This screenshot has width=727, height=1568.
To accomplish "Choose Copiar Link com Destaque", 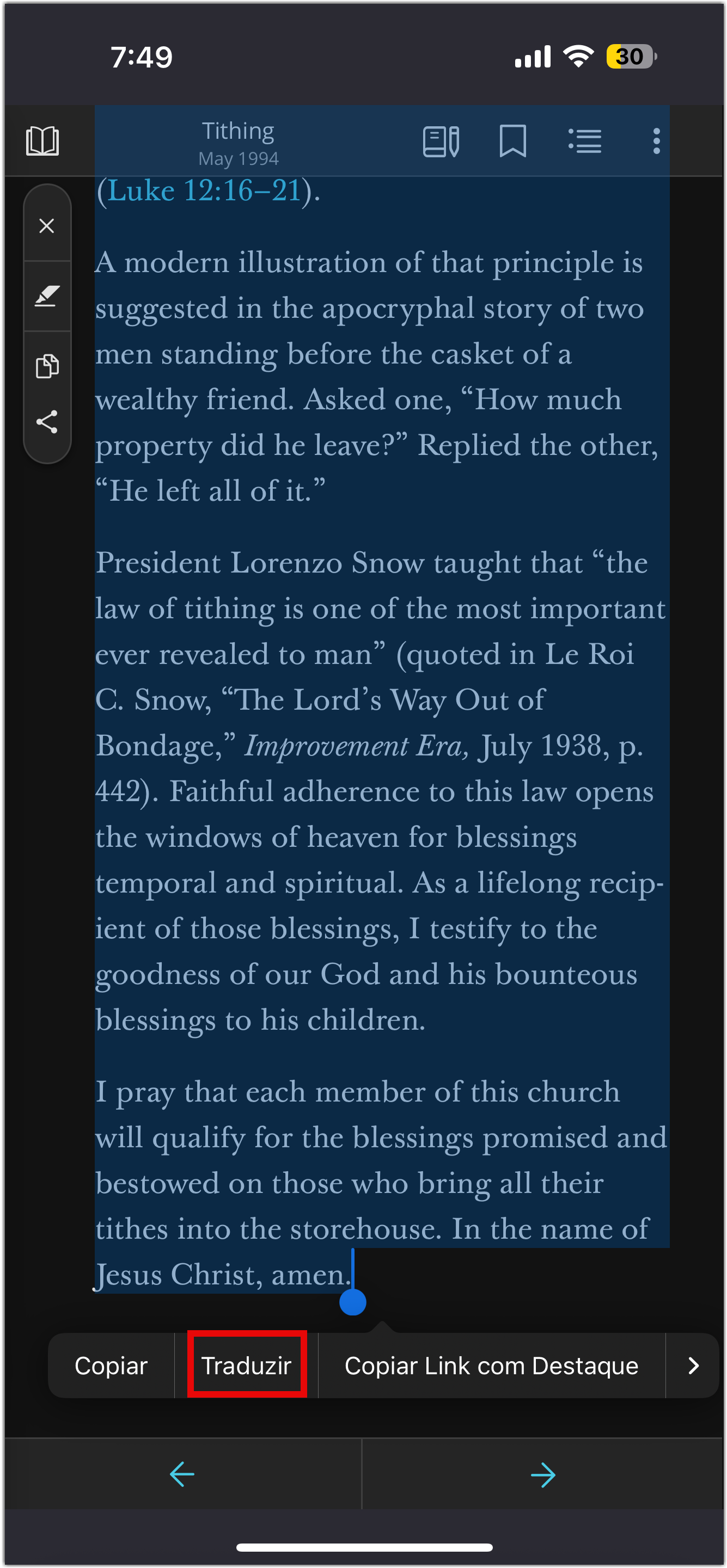I will [x=491, y=1366].
